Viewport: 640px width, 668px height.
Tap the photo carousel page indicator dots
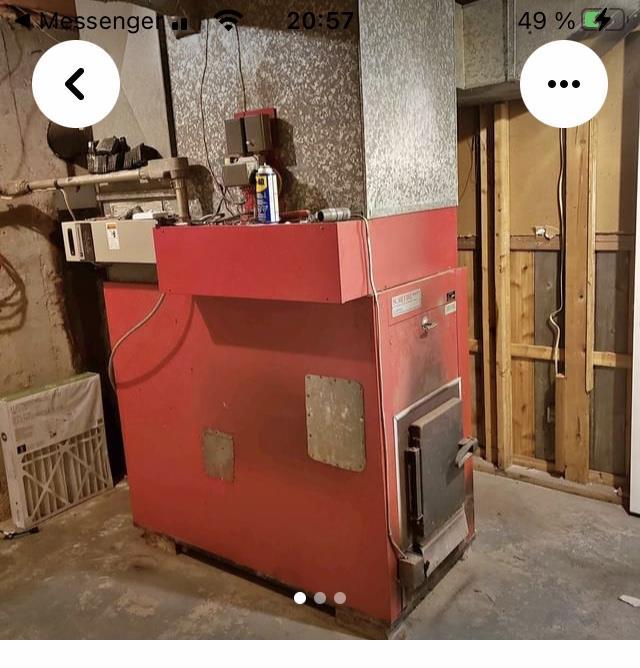tap(320, 598)
